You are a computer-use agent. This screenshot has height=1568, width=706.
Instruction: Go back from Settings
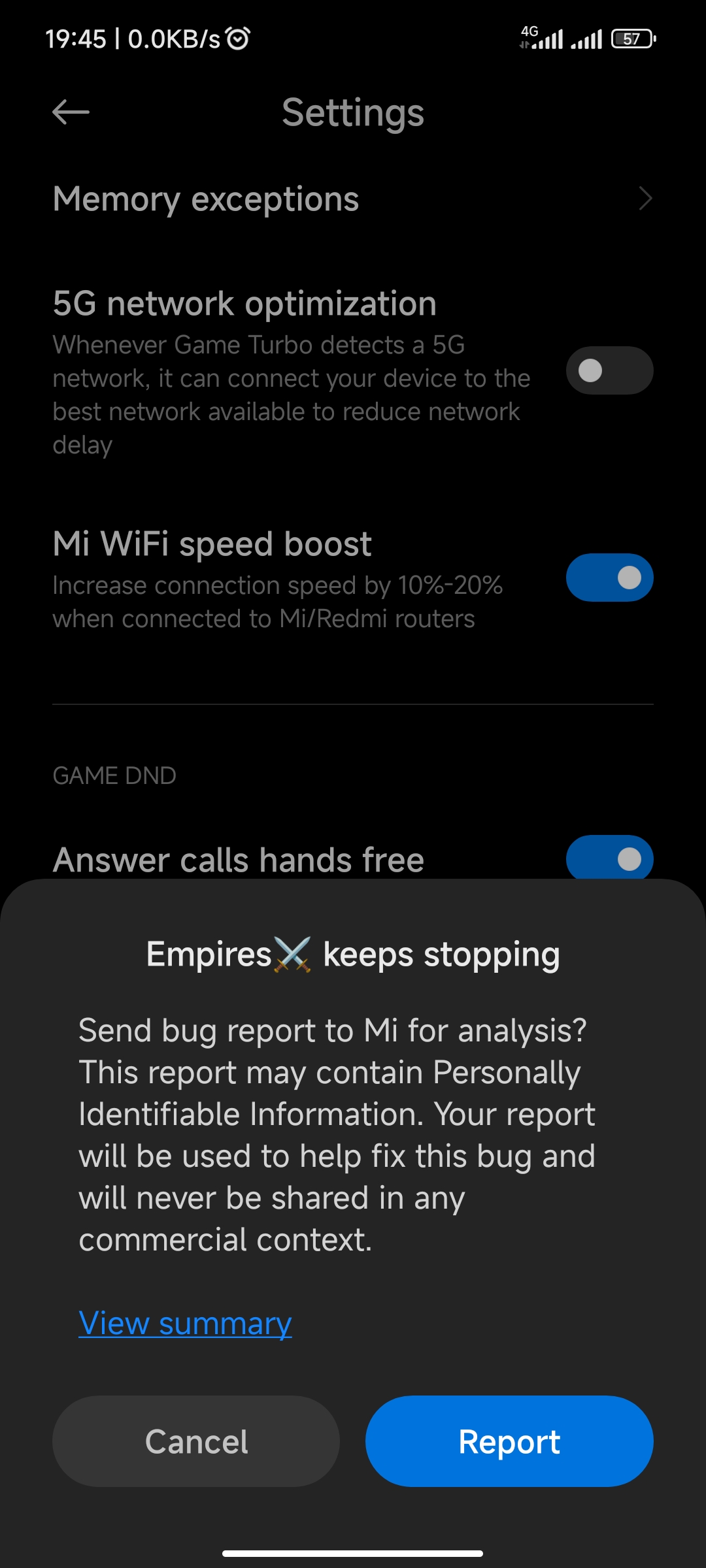coord(71,112)
